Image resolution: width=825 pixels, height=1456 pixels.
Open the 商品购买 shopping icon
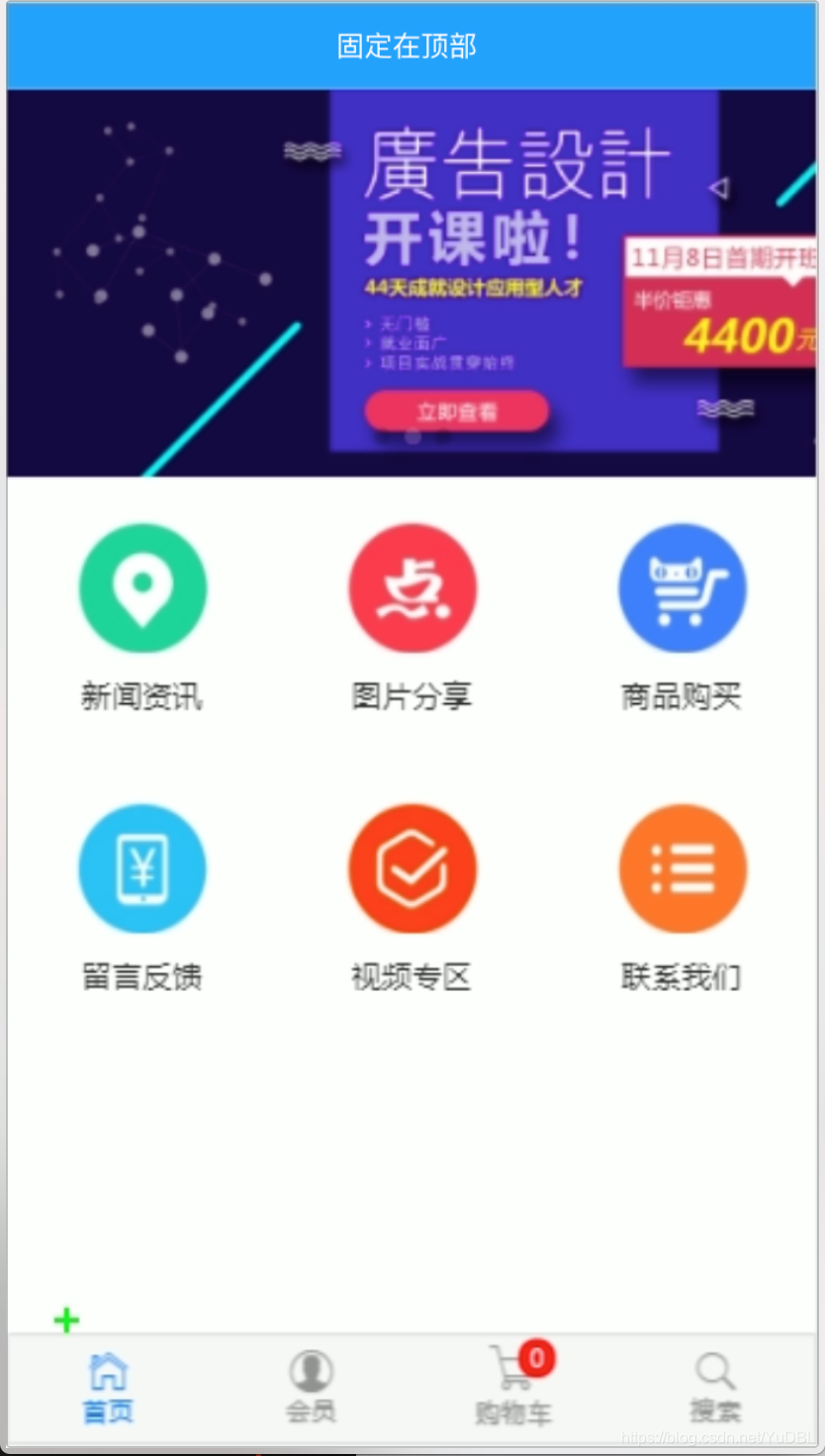(x=682, y=588)
